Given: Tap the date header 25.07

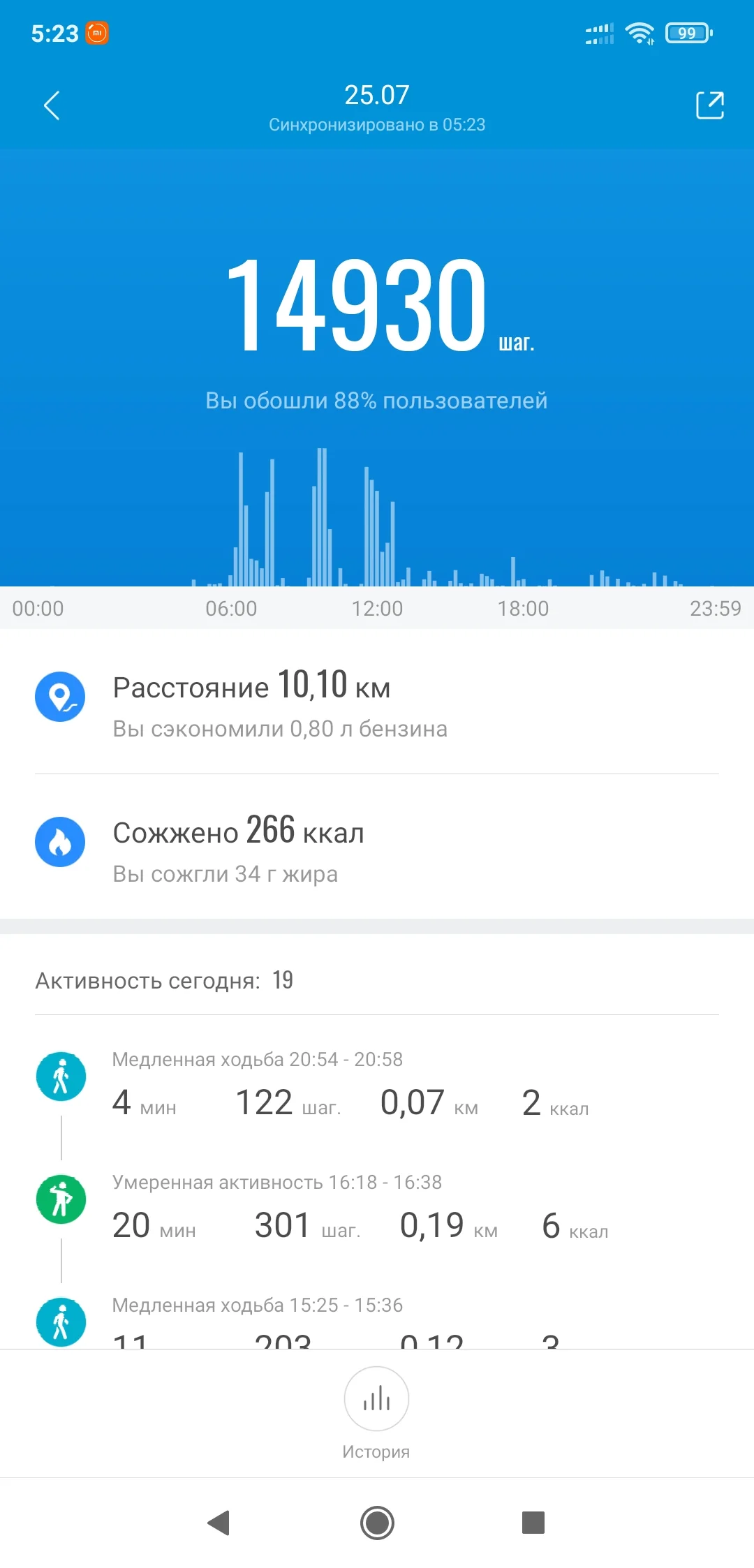Looking at the screenshot, I should point(377,95).
